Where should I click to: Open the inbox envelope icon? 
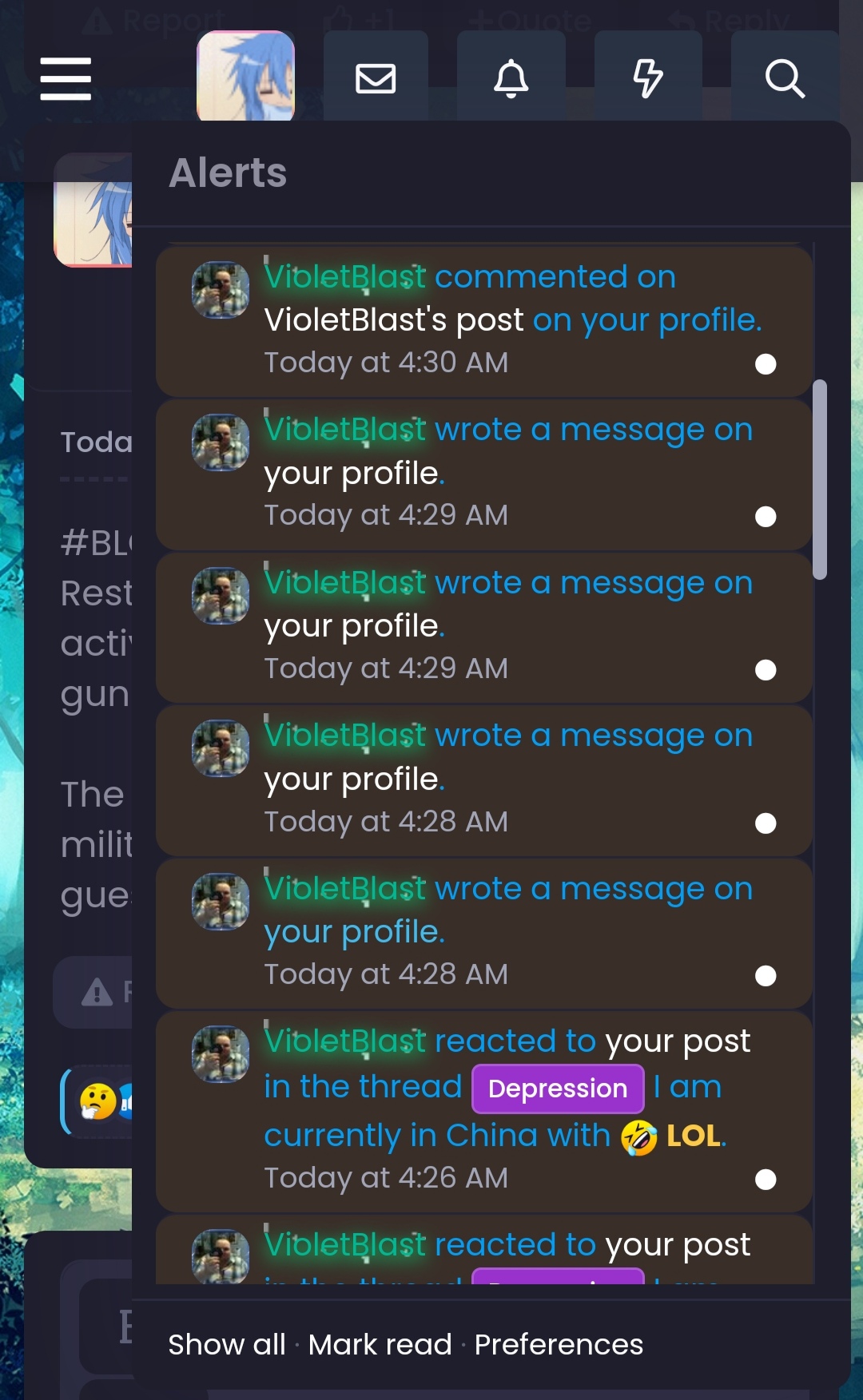[376, 78]
